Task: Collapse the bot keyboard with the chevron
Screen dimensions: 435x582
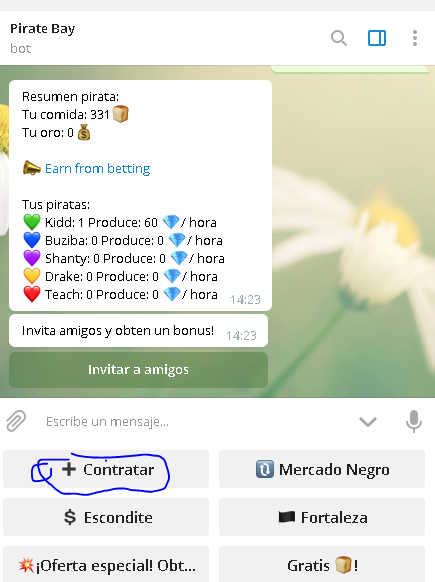Action: (x=368, y=422)
